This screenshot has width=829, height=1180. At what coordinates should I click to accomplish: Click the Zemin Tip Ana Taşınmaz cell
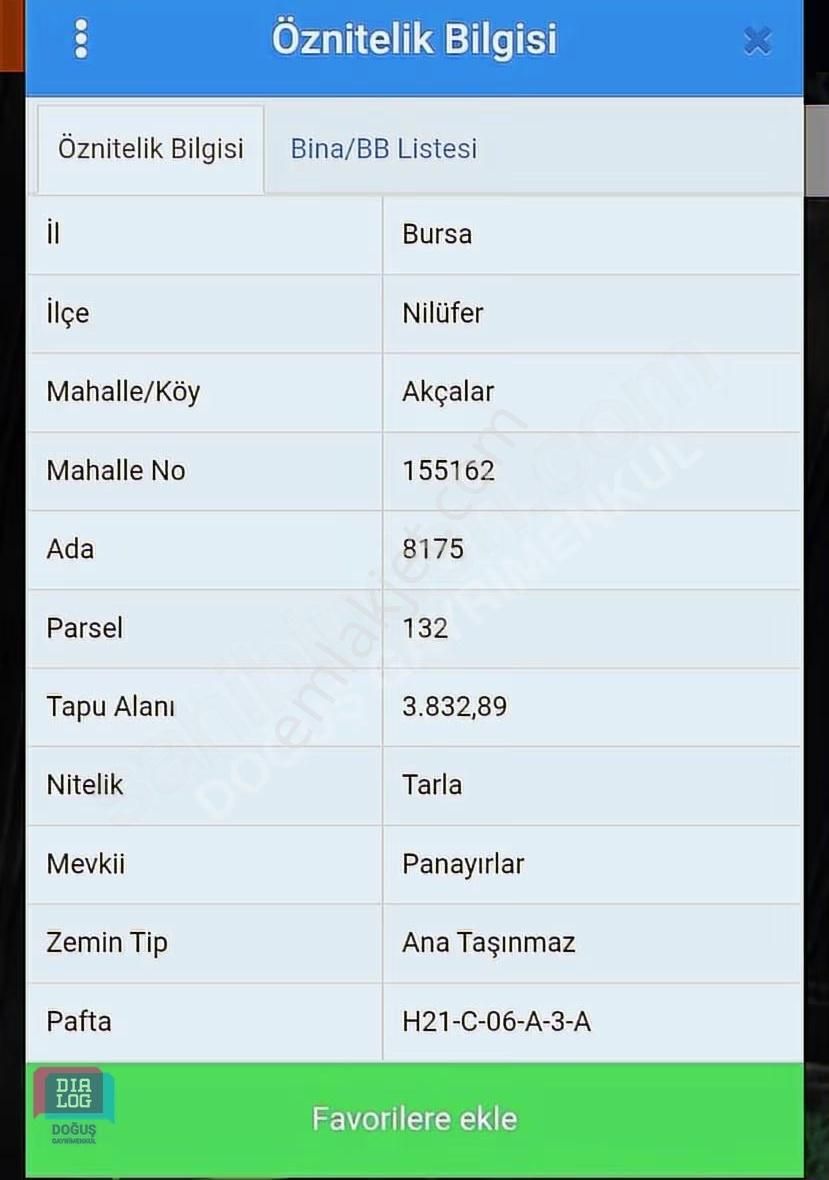click(x=489, y=942)
